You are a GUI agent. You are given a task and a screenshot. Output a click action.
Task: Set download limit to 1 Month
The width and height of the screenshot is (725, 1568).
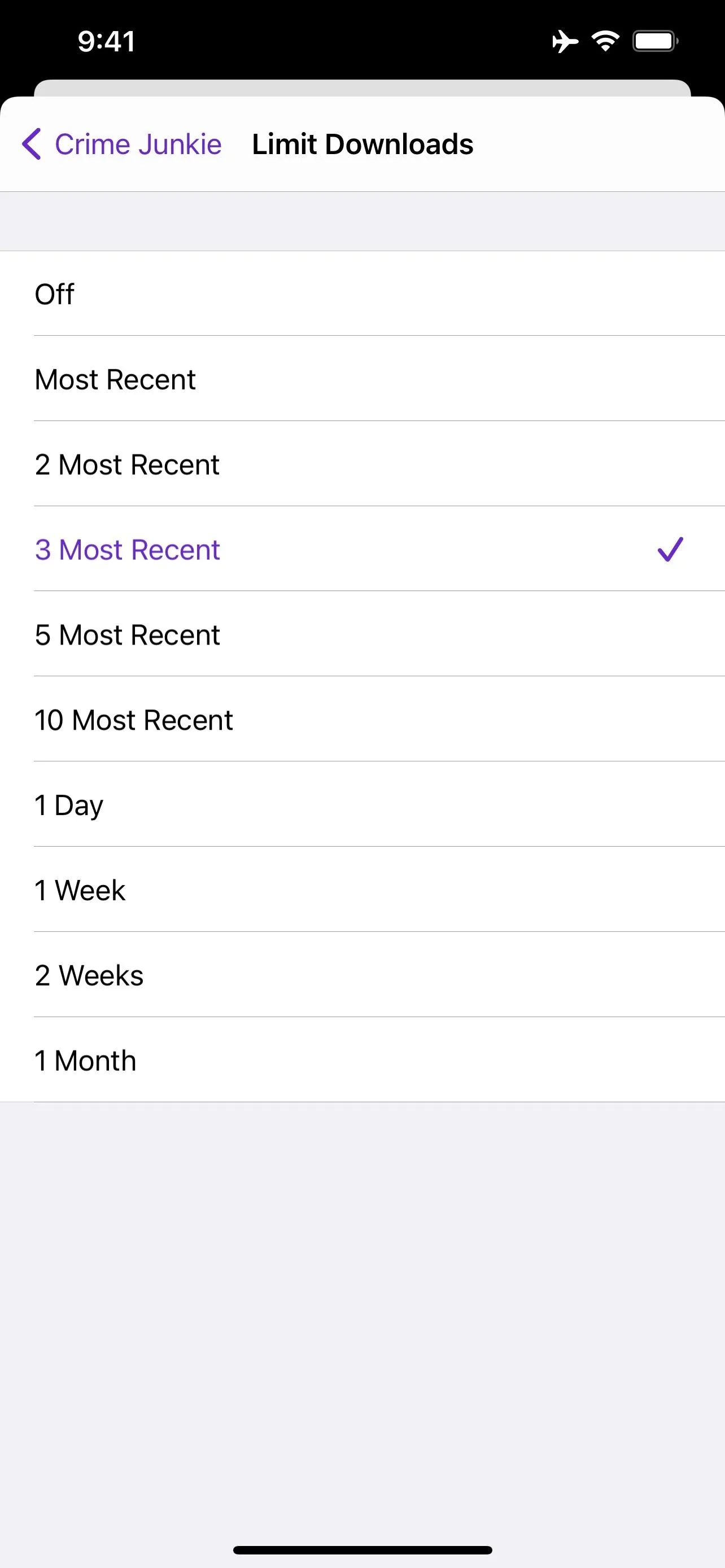coord(362,1061)
